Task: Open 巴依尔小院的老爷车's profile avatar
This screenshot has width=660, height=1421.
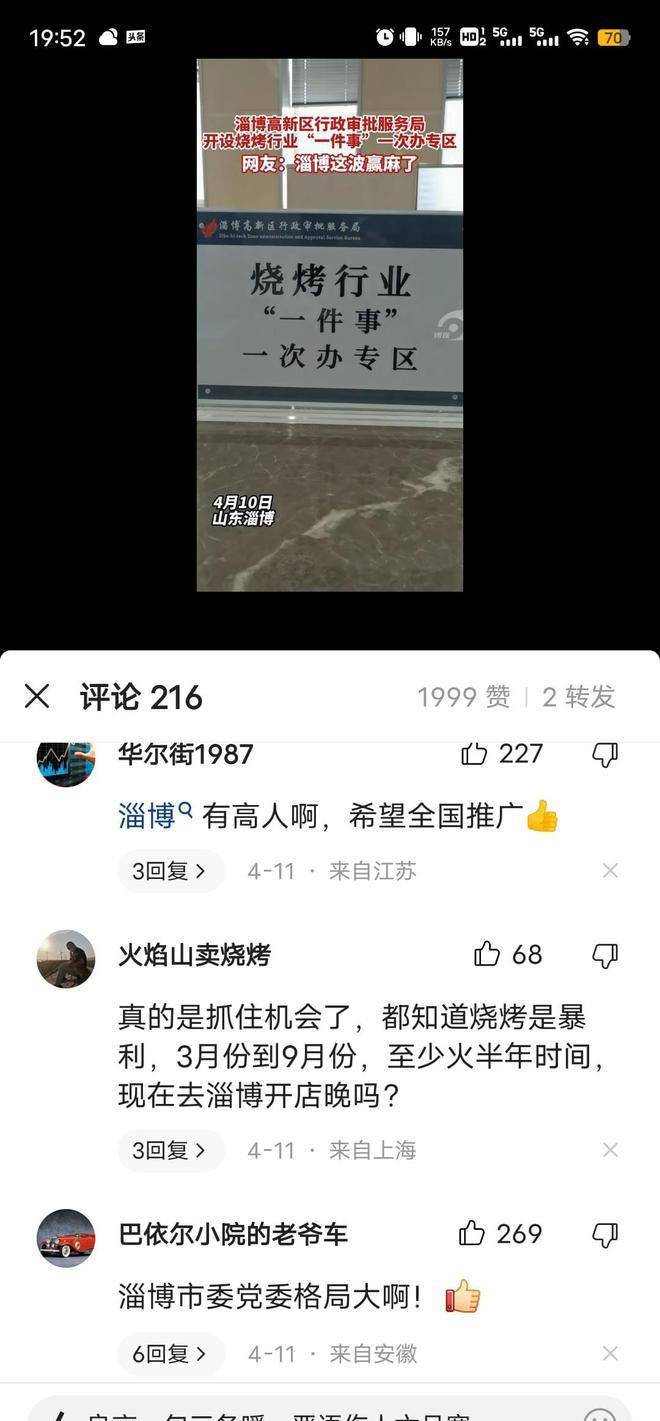Action: pos(66,1238)
